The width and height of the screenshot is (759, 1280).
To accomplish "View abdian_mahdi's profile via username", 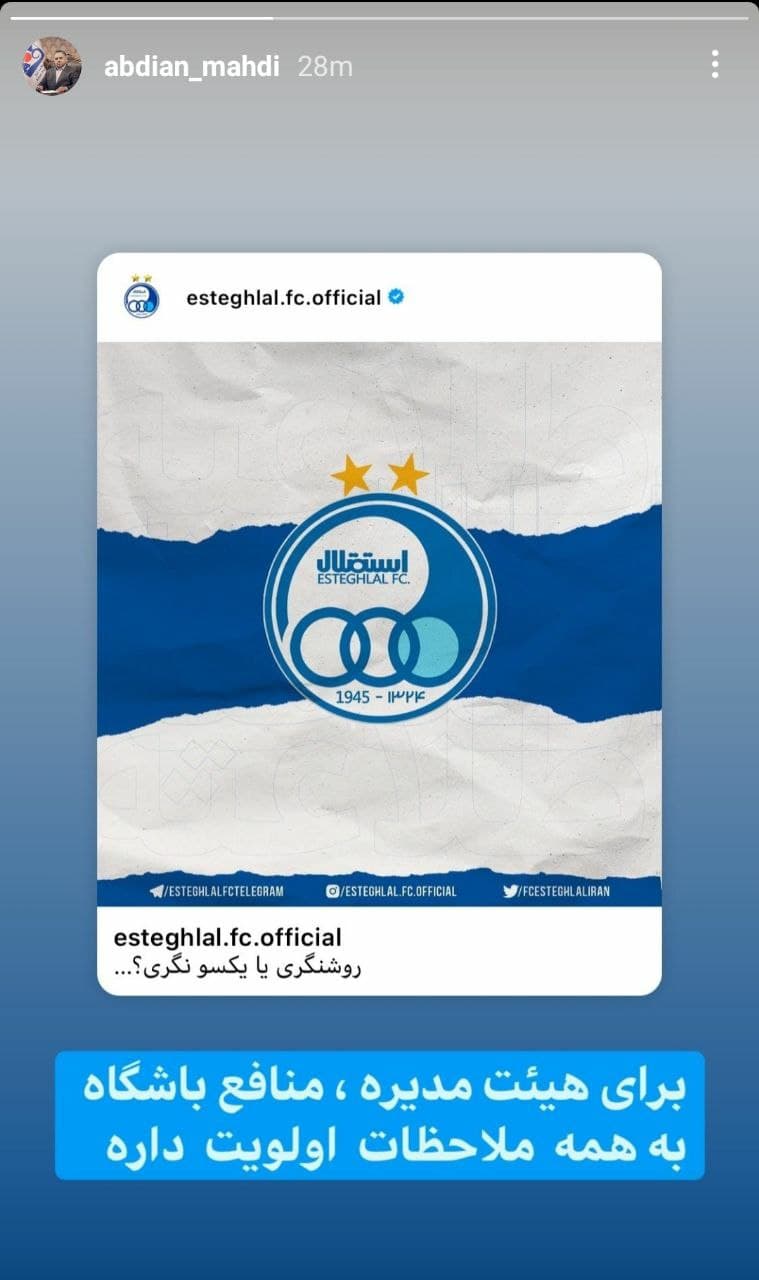I will pyautogui.click(x=191, y=67).
